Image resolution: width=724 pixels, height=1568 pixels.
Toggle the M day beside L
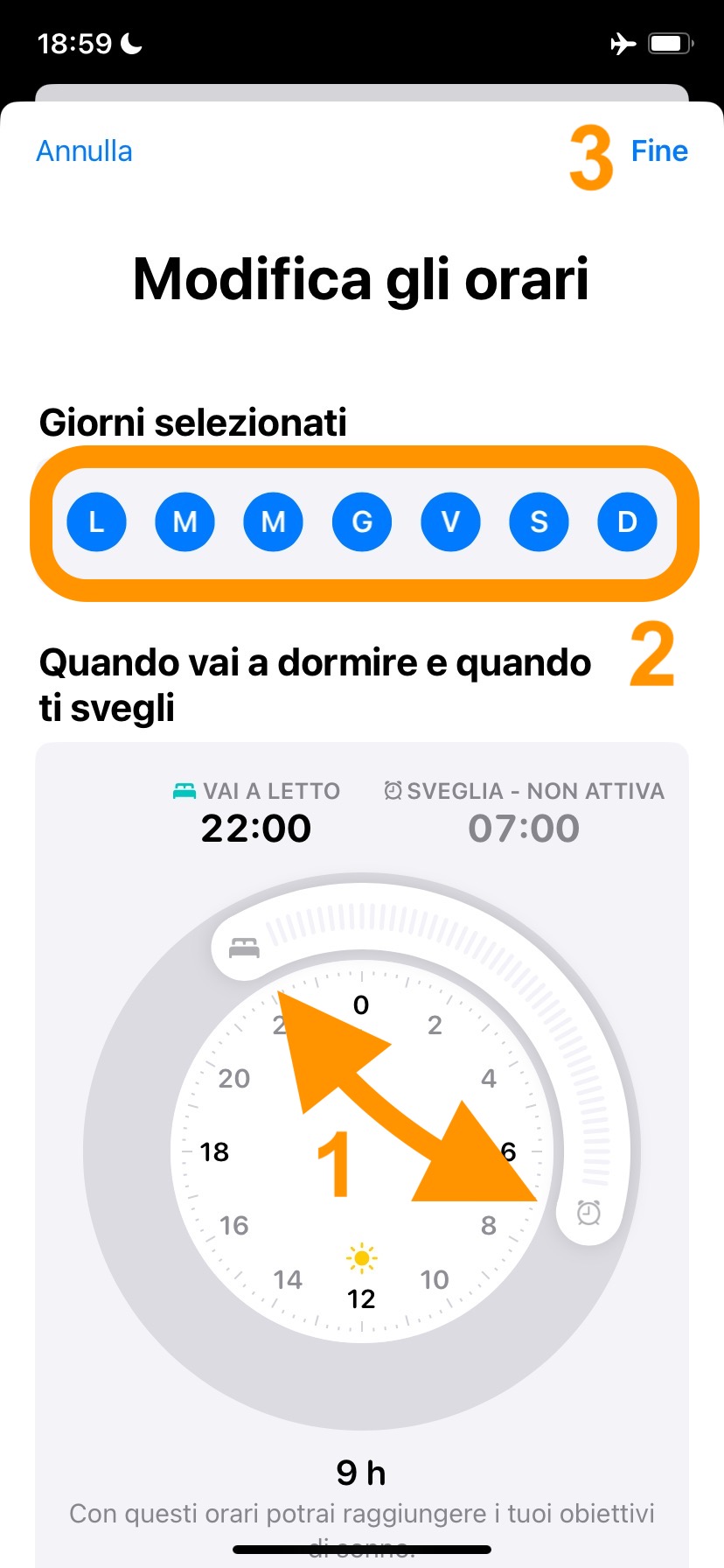pos(184,521)
